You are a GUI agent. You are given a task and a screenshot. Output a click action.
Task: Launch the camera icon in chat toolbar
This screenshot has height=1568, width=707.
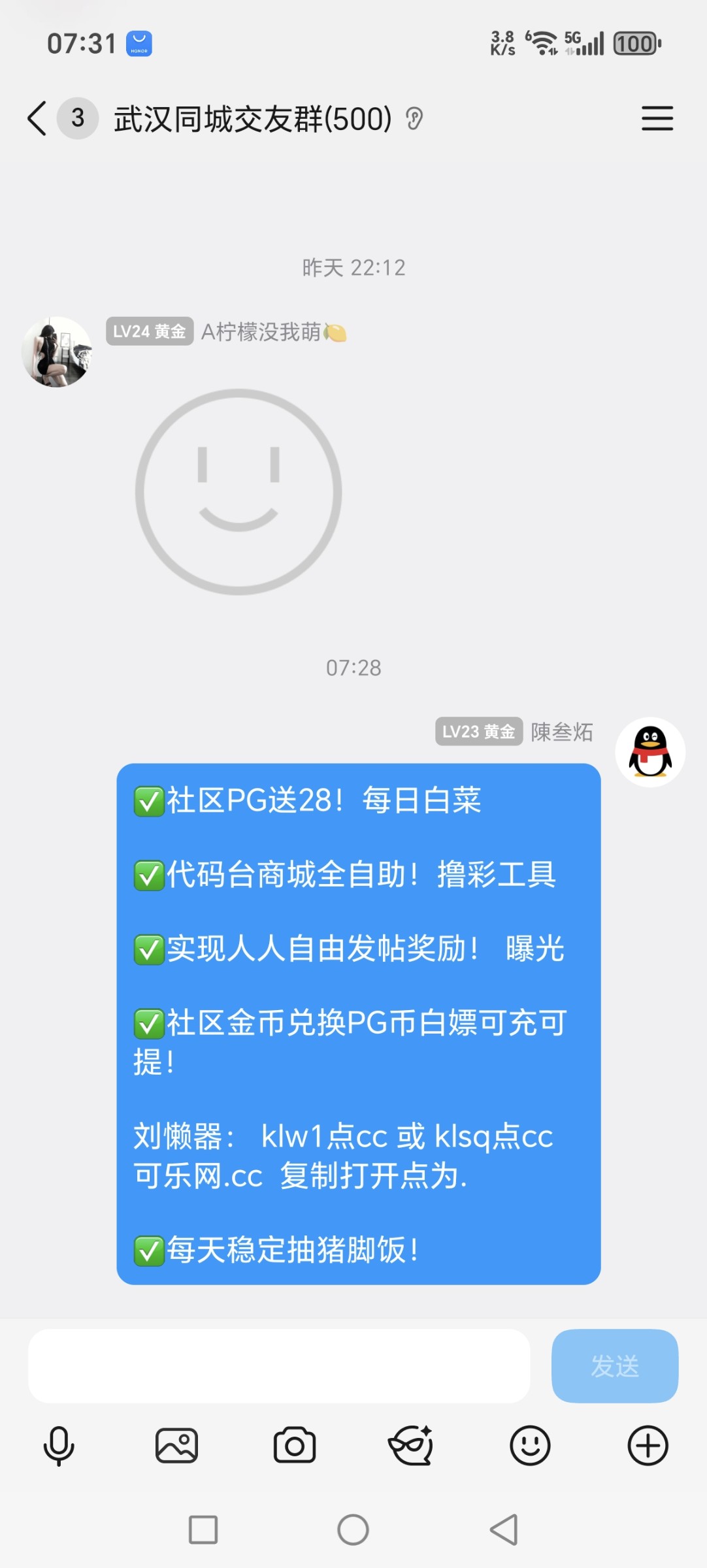click(x=294, y=1446)
